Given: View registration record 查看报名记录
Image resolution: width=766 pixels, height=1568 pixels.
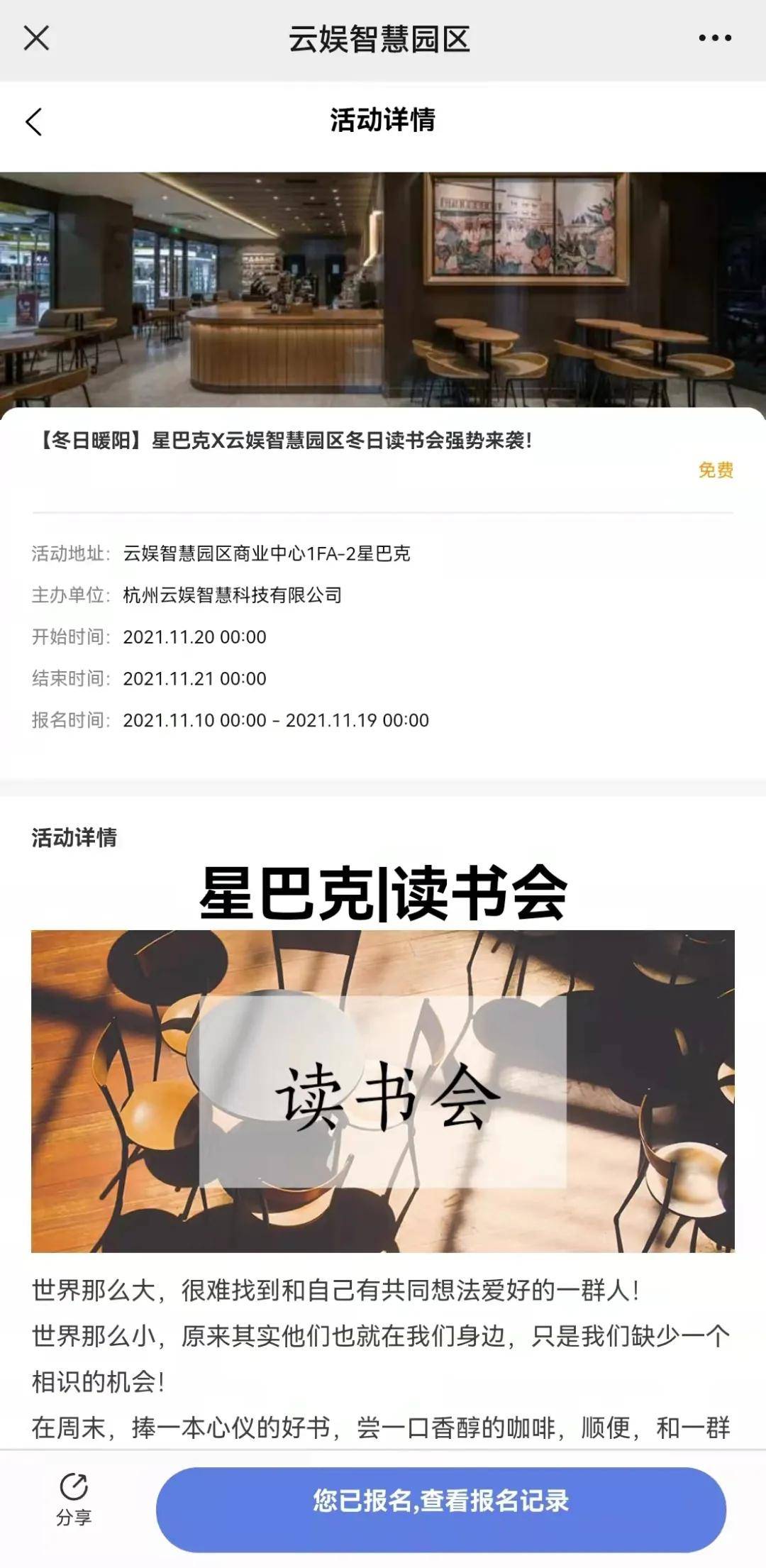Looking at the screenshot, I should coord(440,1501).
